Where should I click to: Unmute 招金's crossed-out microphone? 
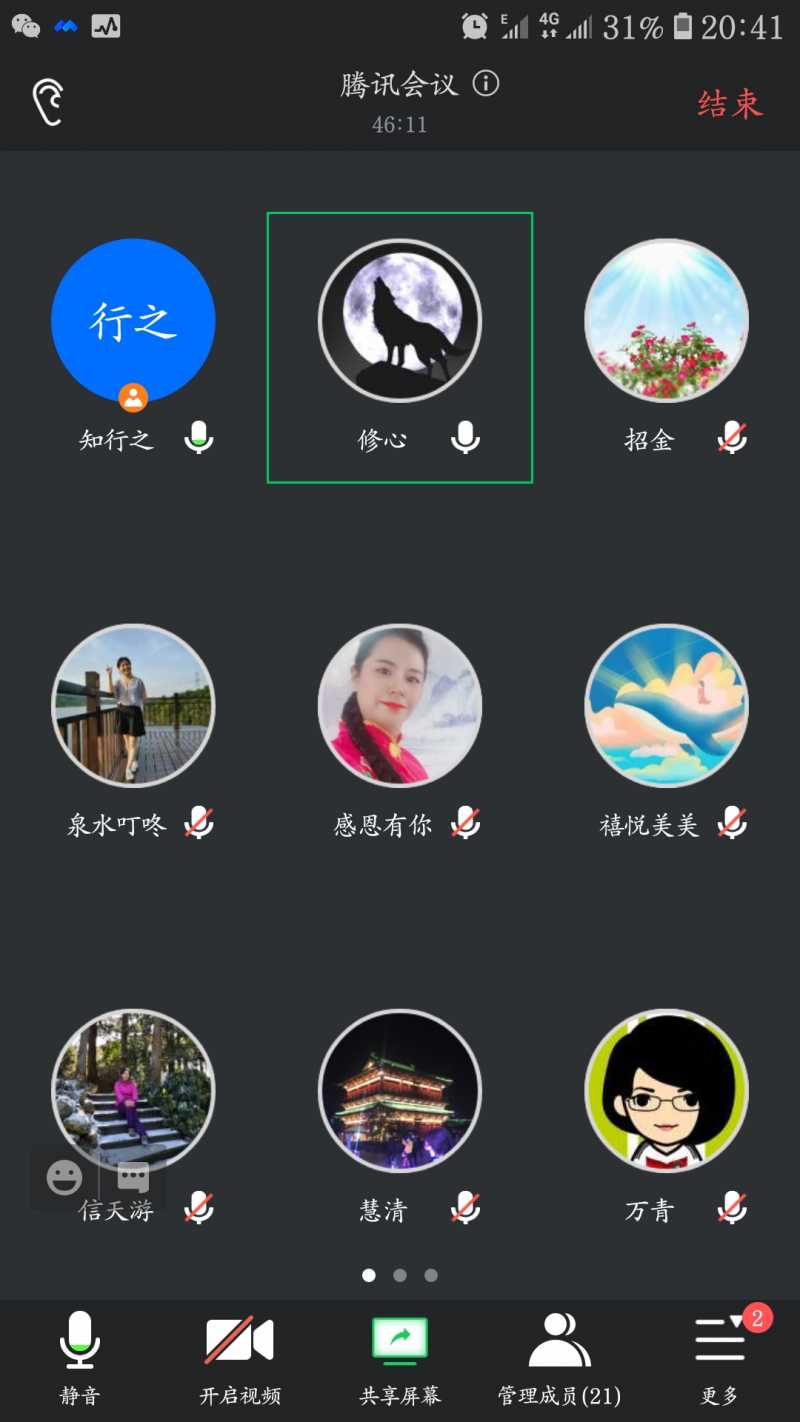731,437
